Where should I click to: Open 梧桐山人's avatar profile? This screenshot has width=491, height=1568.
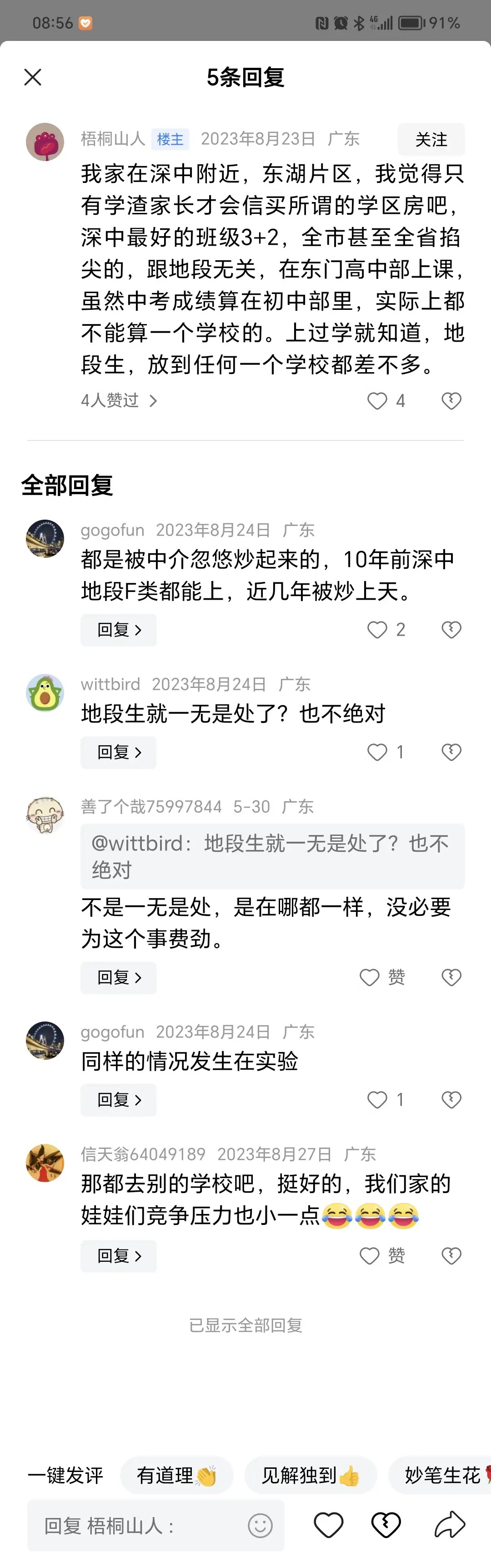pos(45,142)
